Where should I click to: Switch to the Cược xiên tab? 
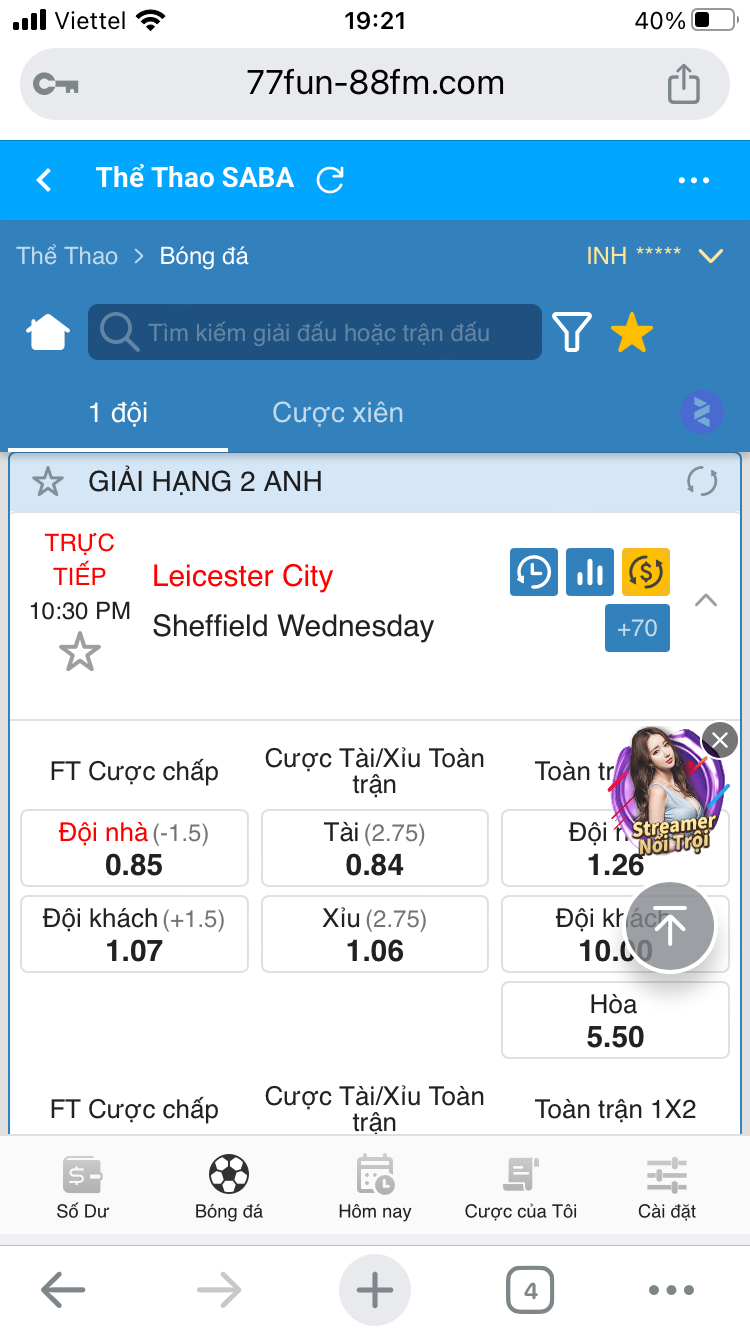coord(338,413)
